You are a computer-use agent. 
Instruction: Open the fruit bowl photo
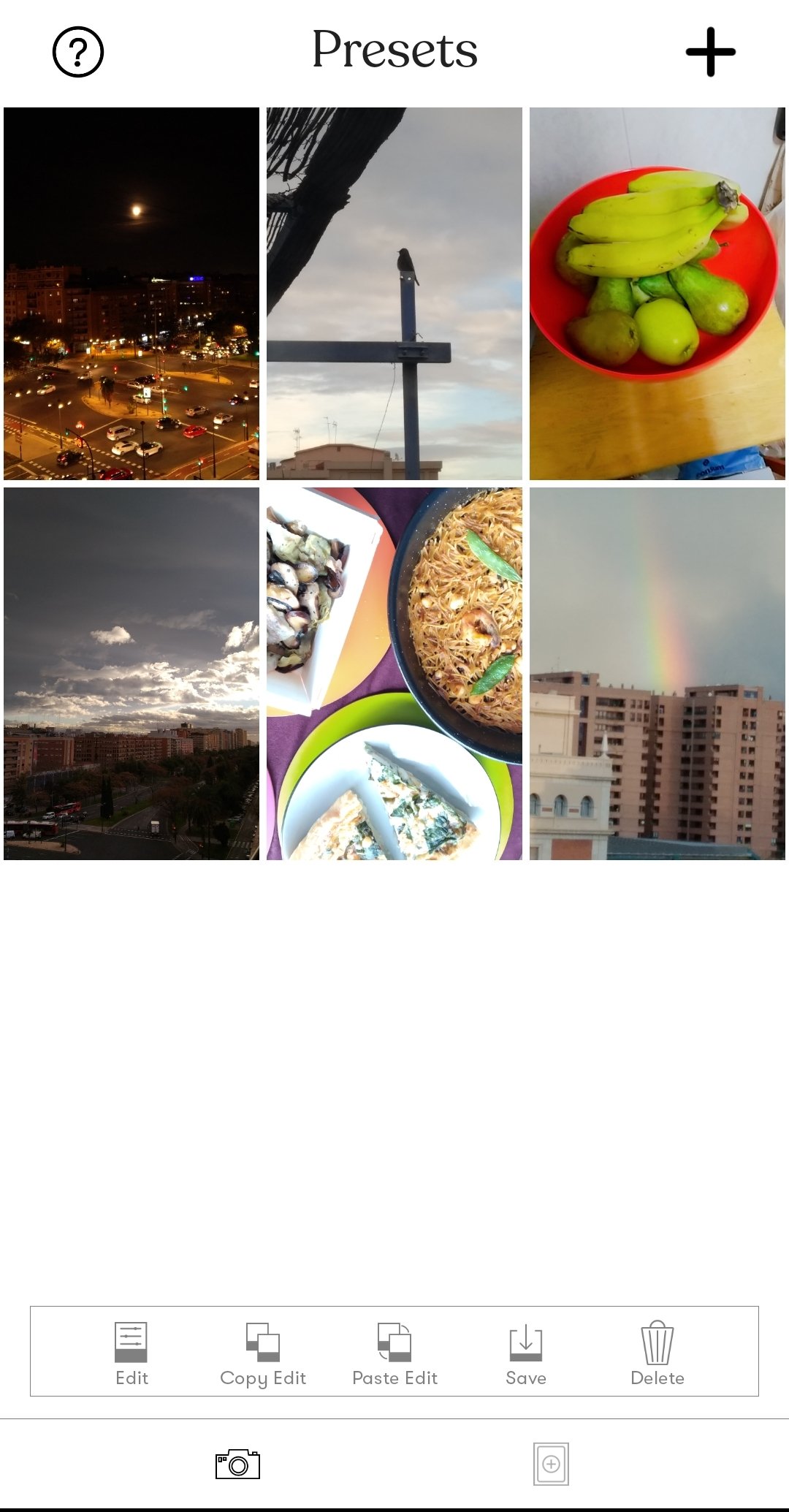point(657,294)
